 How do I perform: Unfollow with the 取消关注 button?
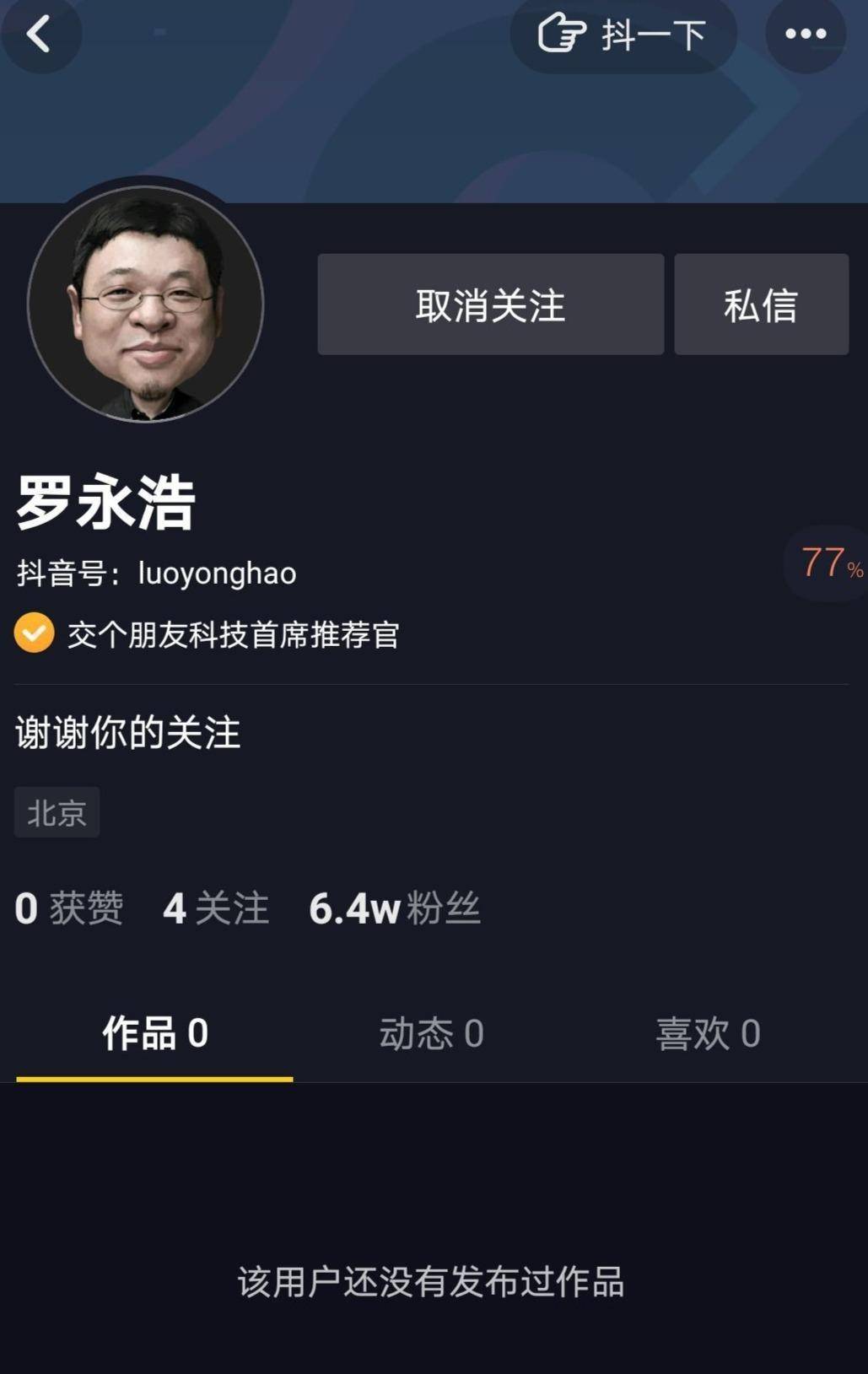tap(490, 304)
